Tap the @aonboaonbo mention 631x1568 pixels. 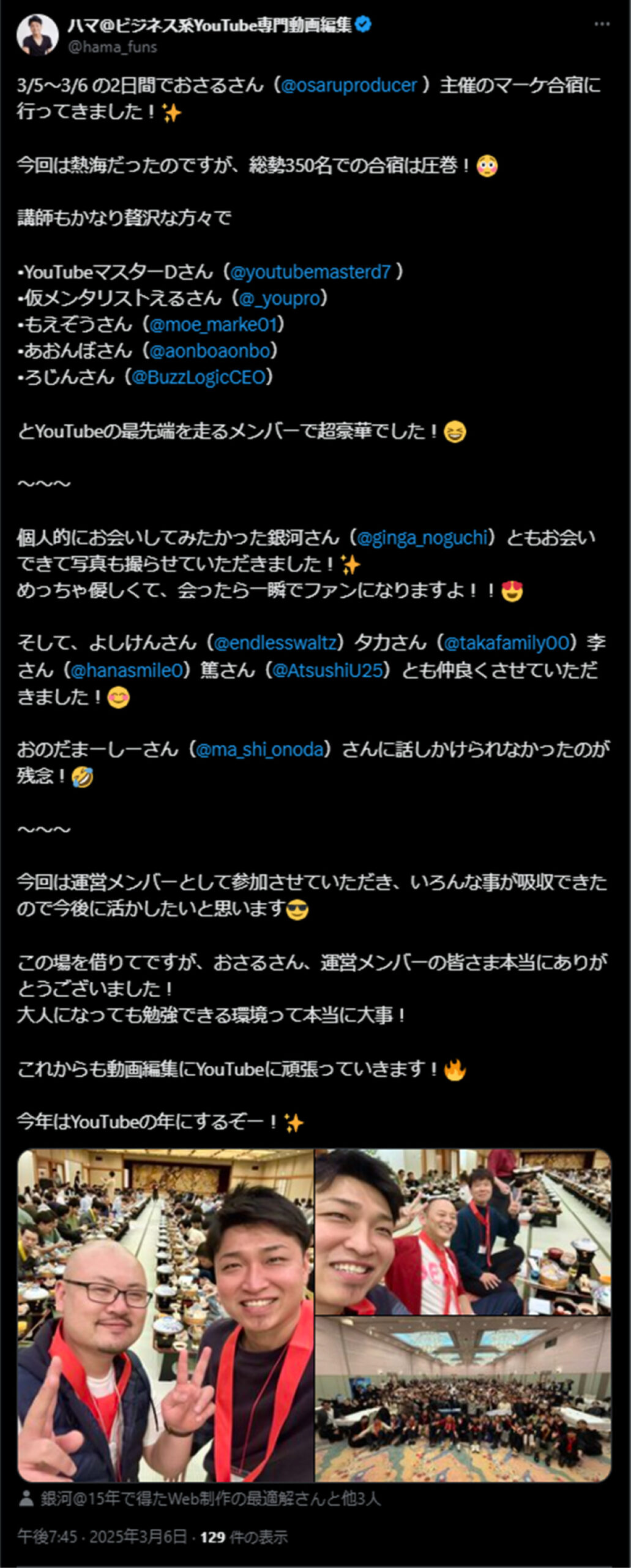pos(209,351)
